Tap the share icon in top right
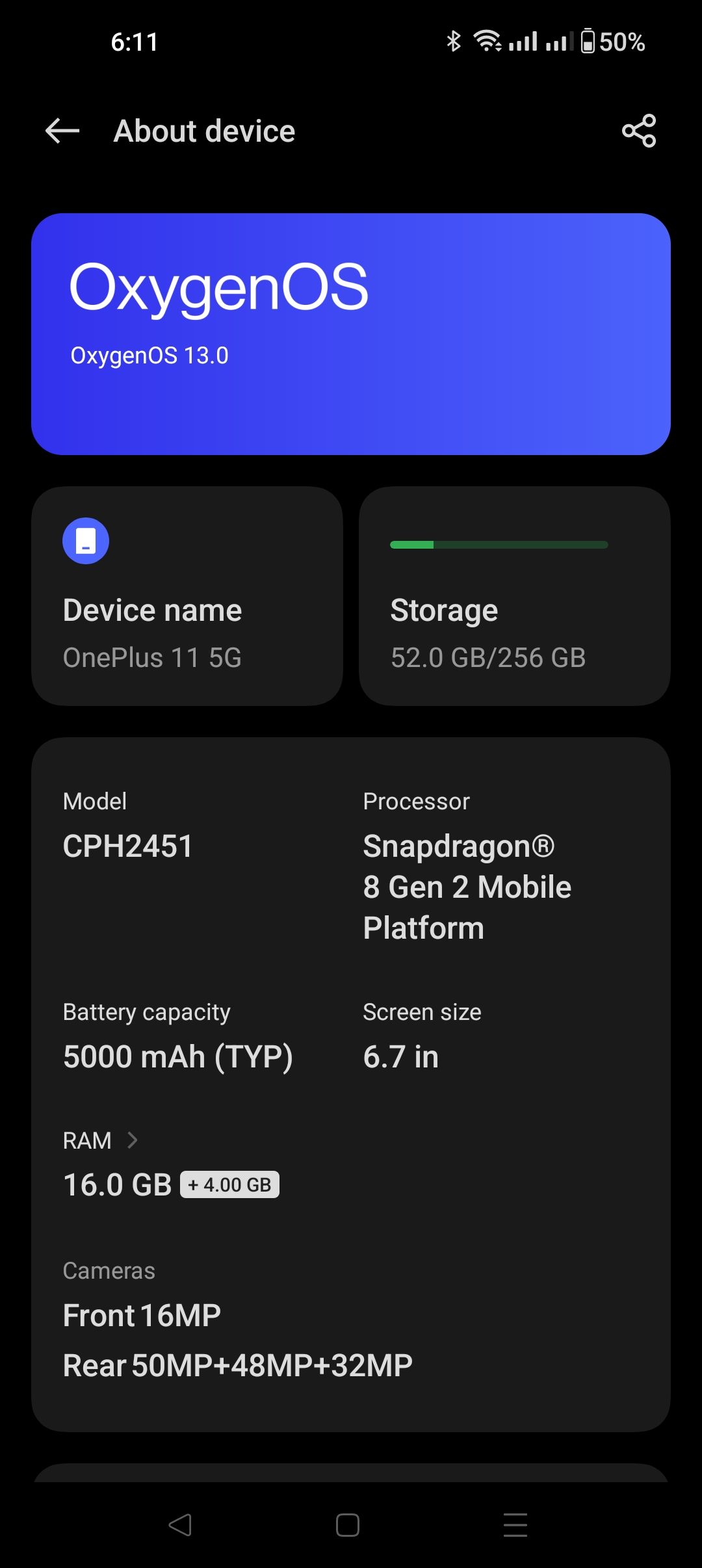702x1568 pixels. point(639,131)
